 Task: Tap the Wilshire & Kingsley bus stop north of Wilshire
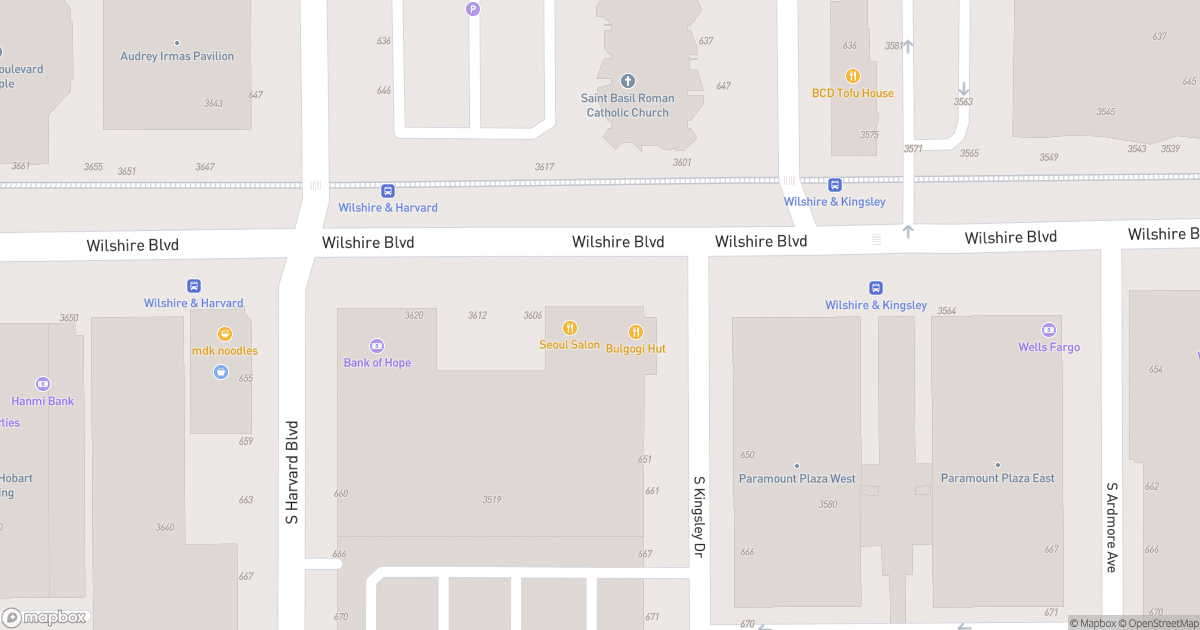click(834, 185)
